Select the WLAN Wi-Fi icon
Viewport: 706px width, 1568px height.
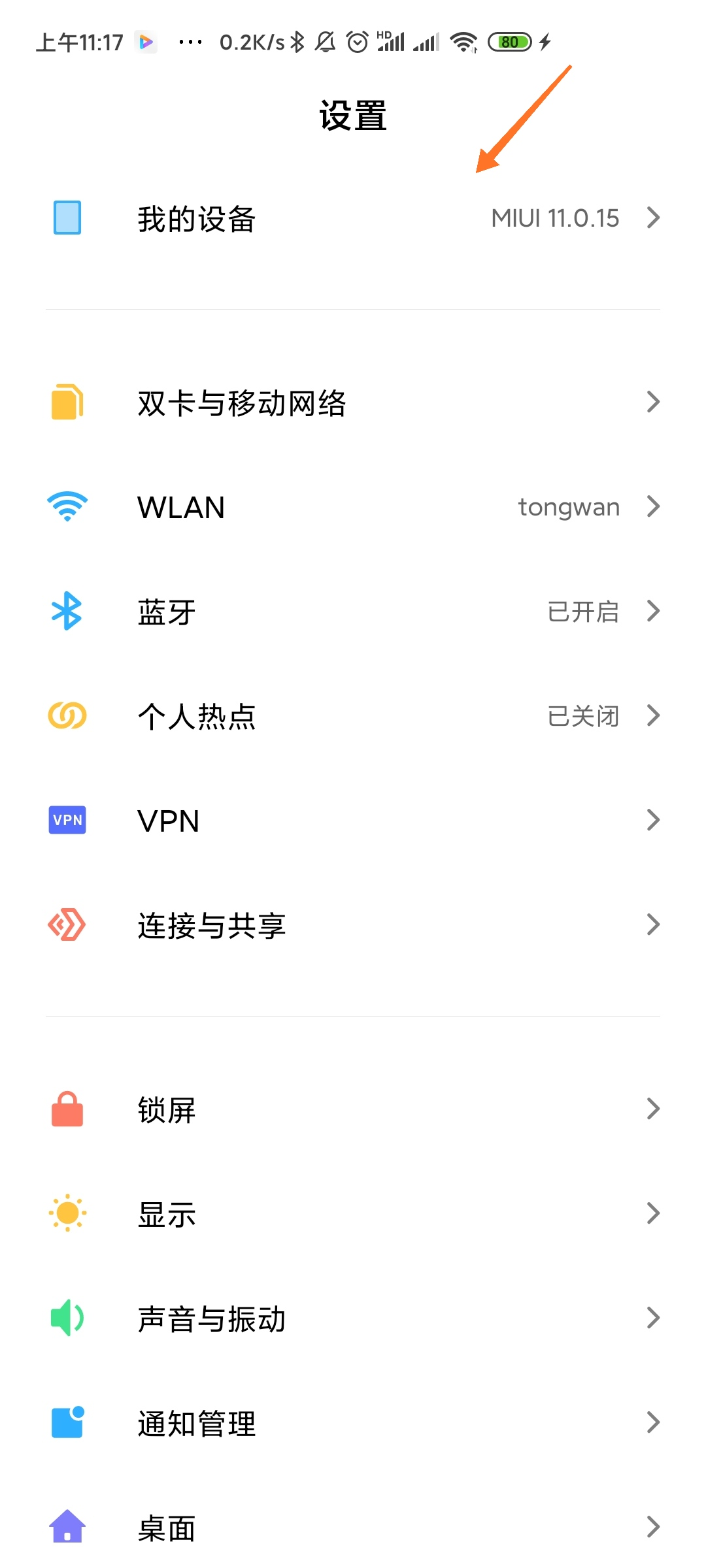pyautogui.click(x=66, y=506)
